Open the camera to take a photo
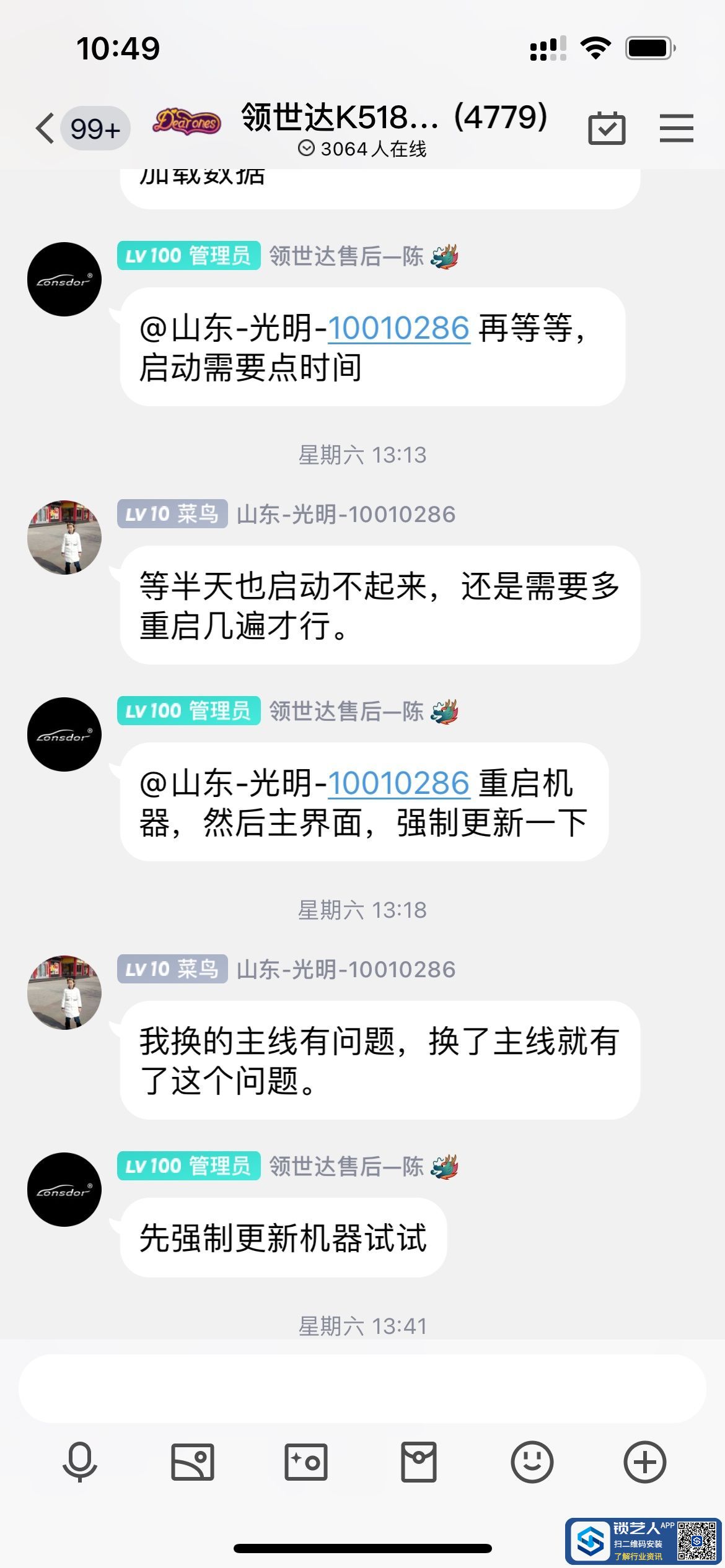This screenshot has width=725, height=1568. (305, 1462)
